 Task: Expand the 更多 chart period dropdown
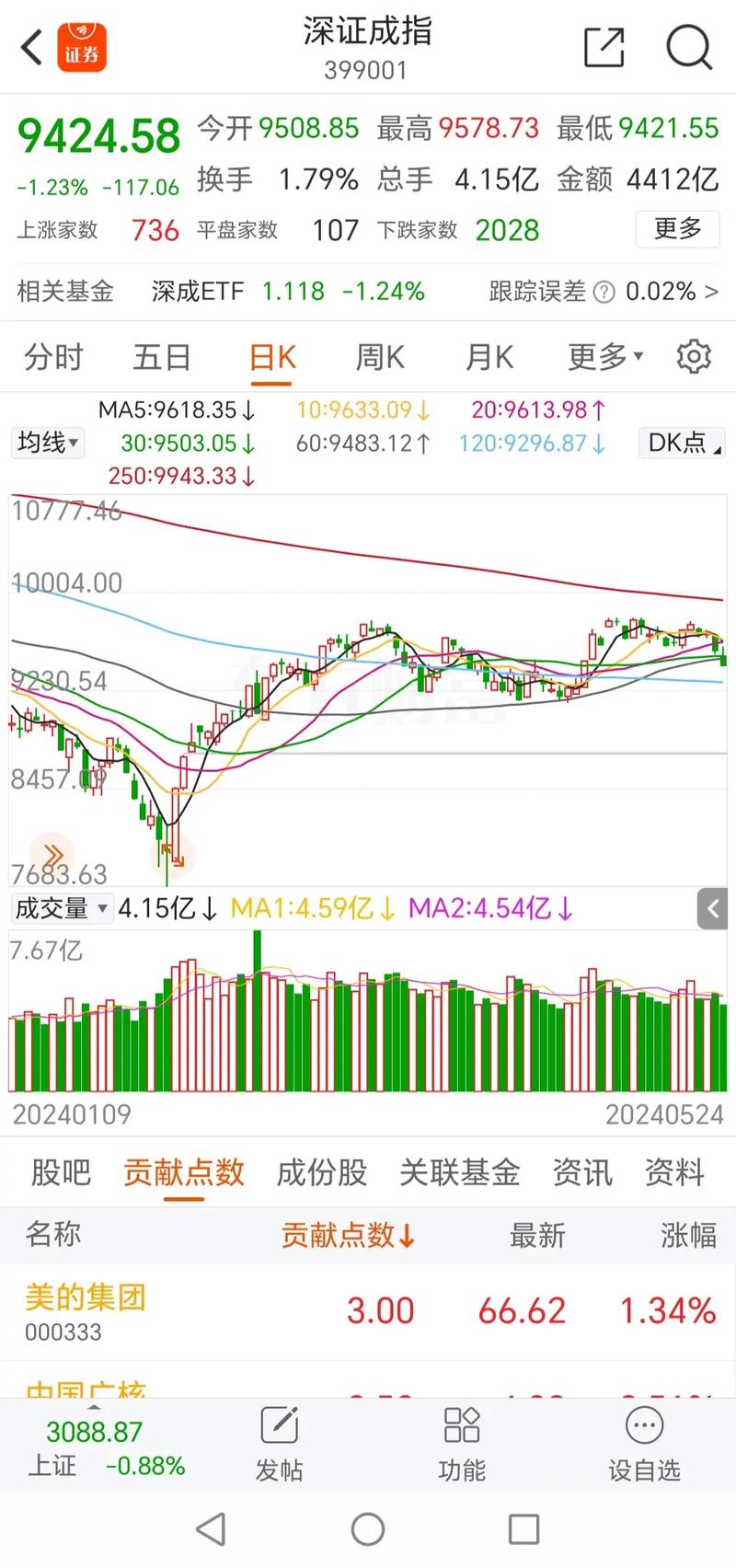point(603,356)
